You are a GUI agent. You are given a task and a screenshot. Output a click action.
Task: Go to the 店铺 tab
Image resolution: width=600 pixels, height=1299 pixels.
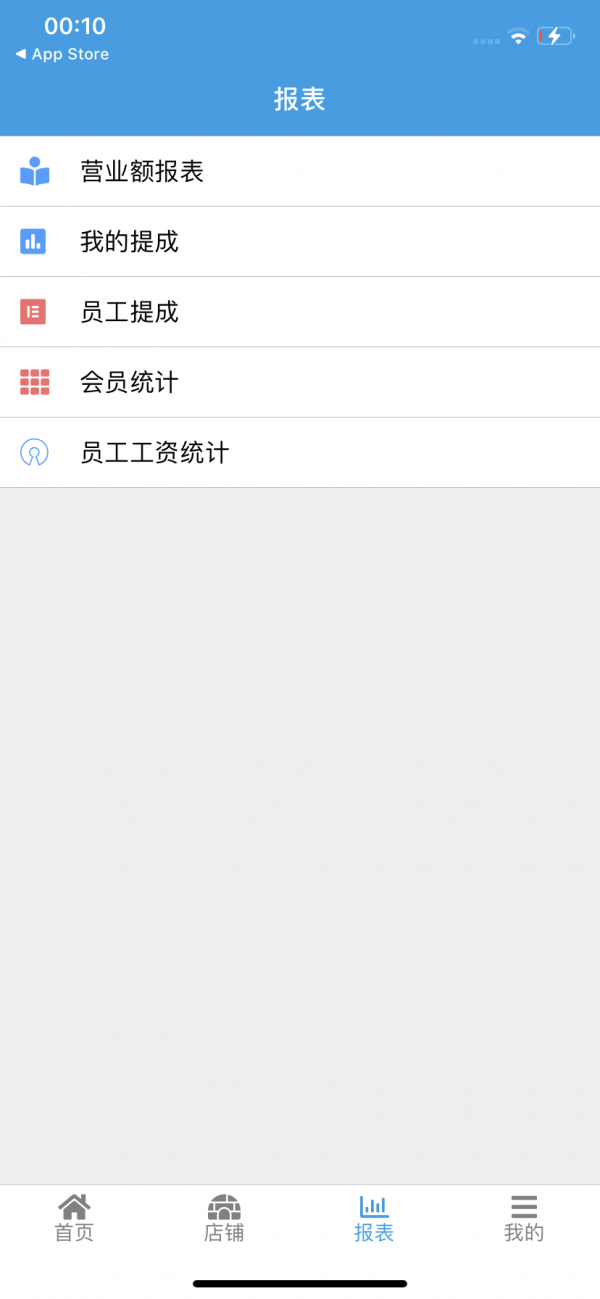click(224, 1218)
